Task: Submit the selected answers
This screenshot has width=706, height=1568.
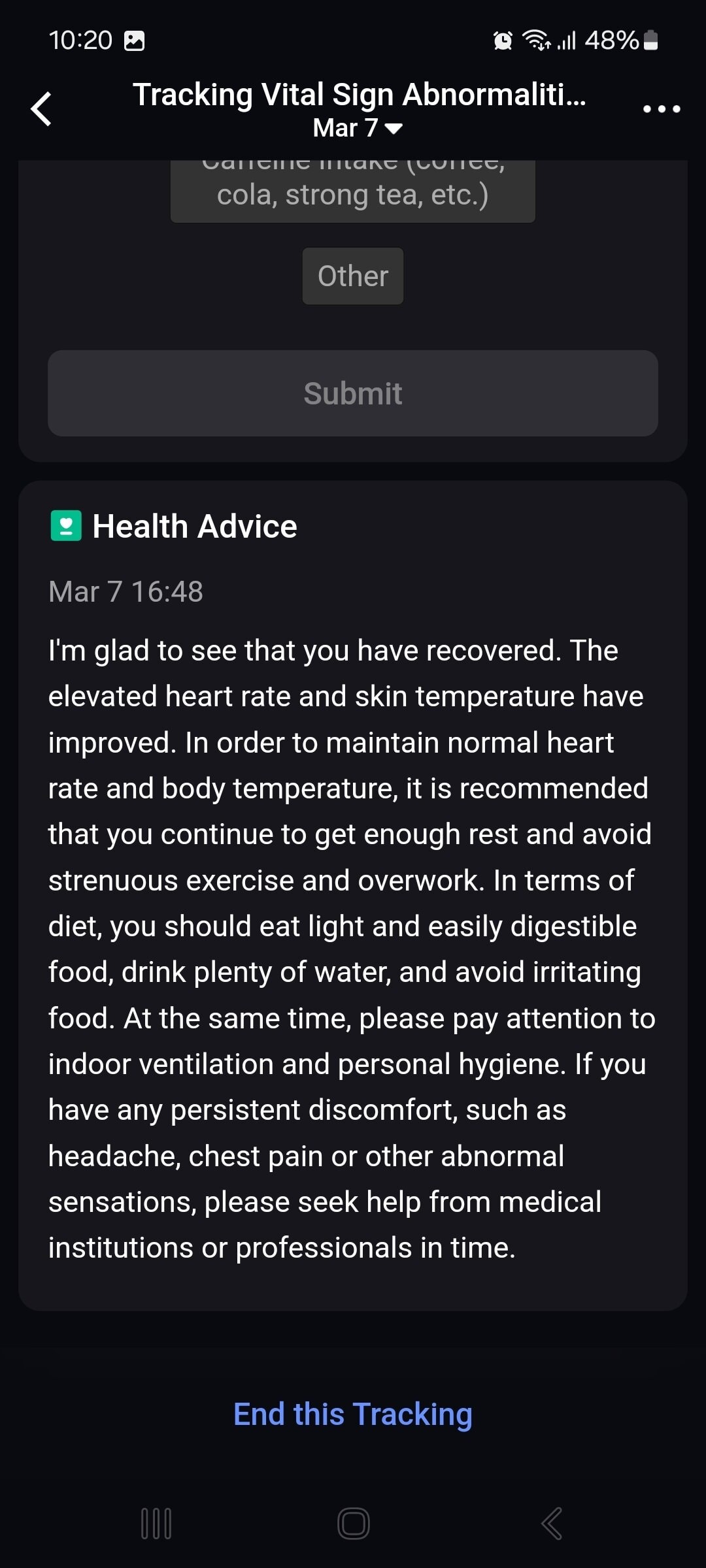Action: (x=352, y=393)
